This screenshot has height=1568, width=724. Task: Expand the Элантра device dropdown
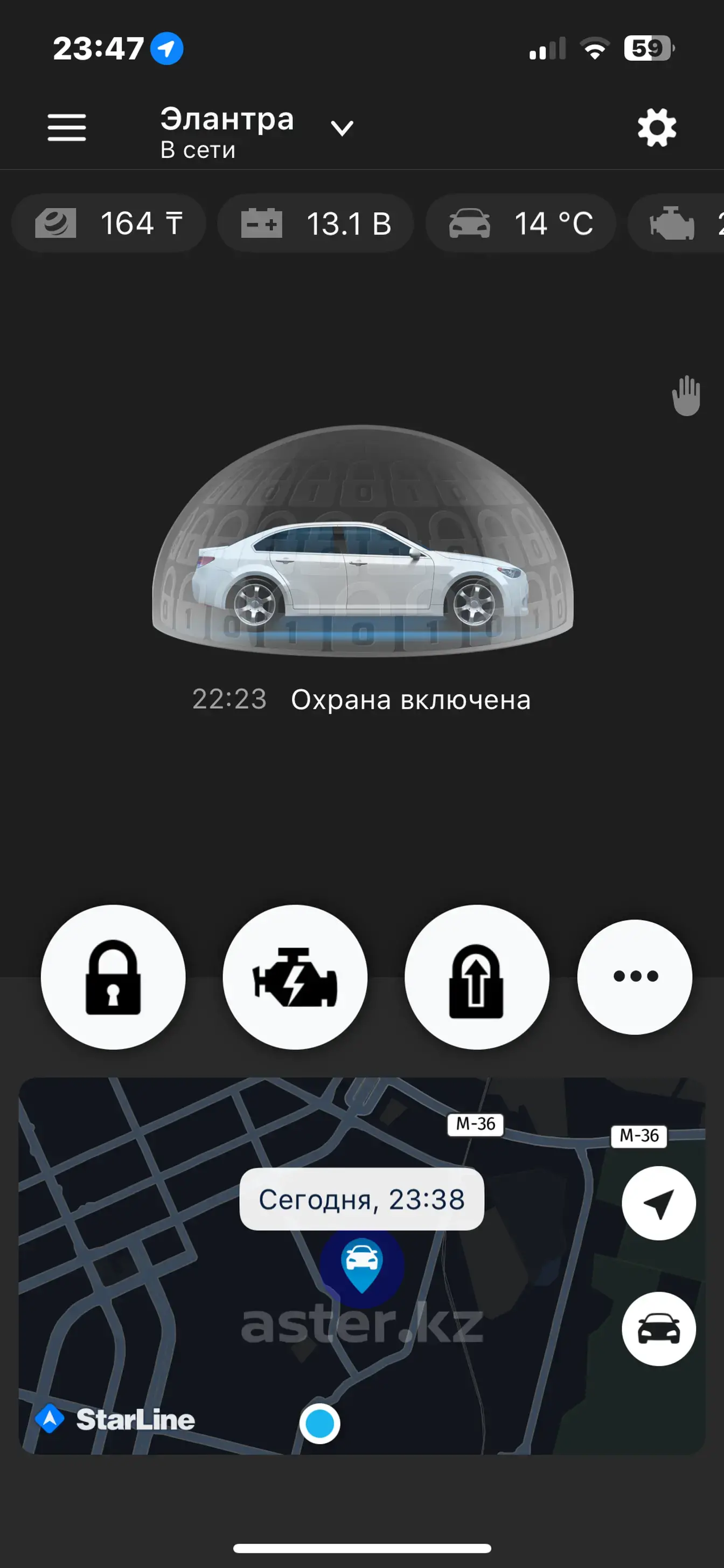coord(342,128)
